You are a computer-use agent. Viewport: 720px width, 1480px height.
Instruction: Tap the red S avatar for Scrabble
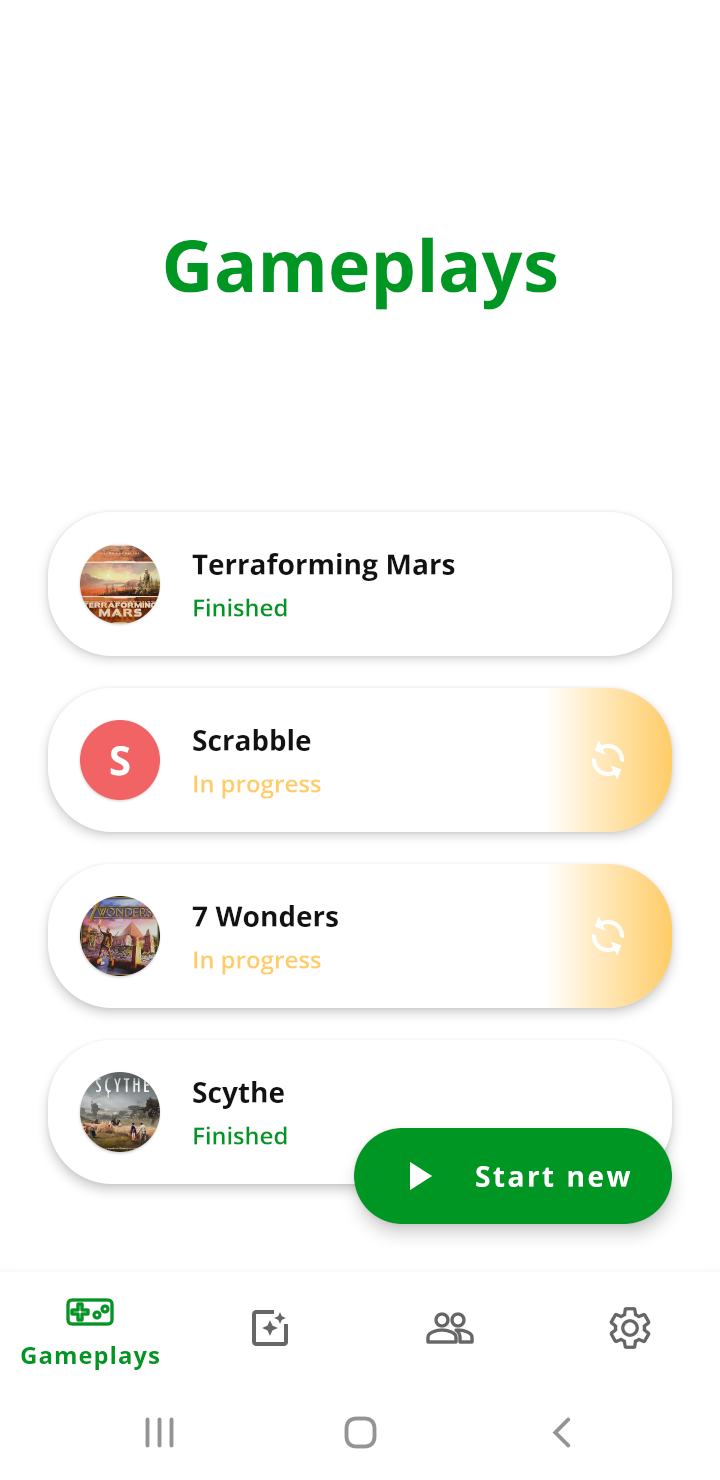point(119,760)
